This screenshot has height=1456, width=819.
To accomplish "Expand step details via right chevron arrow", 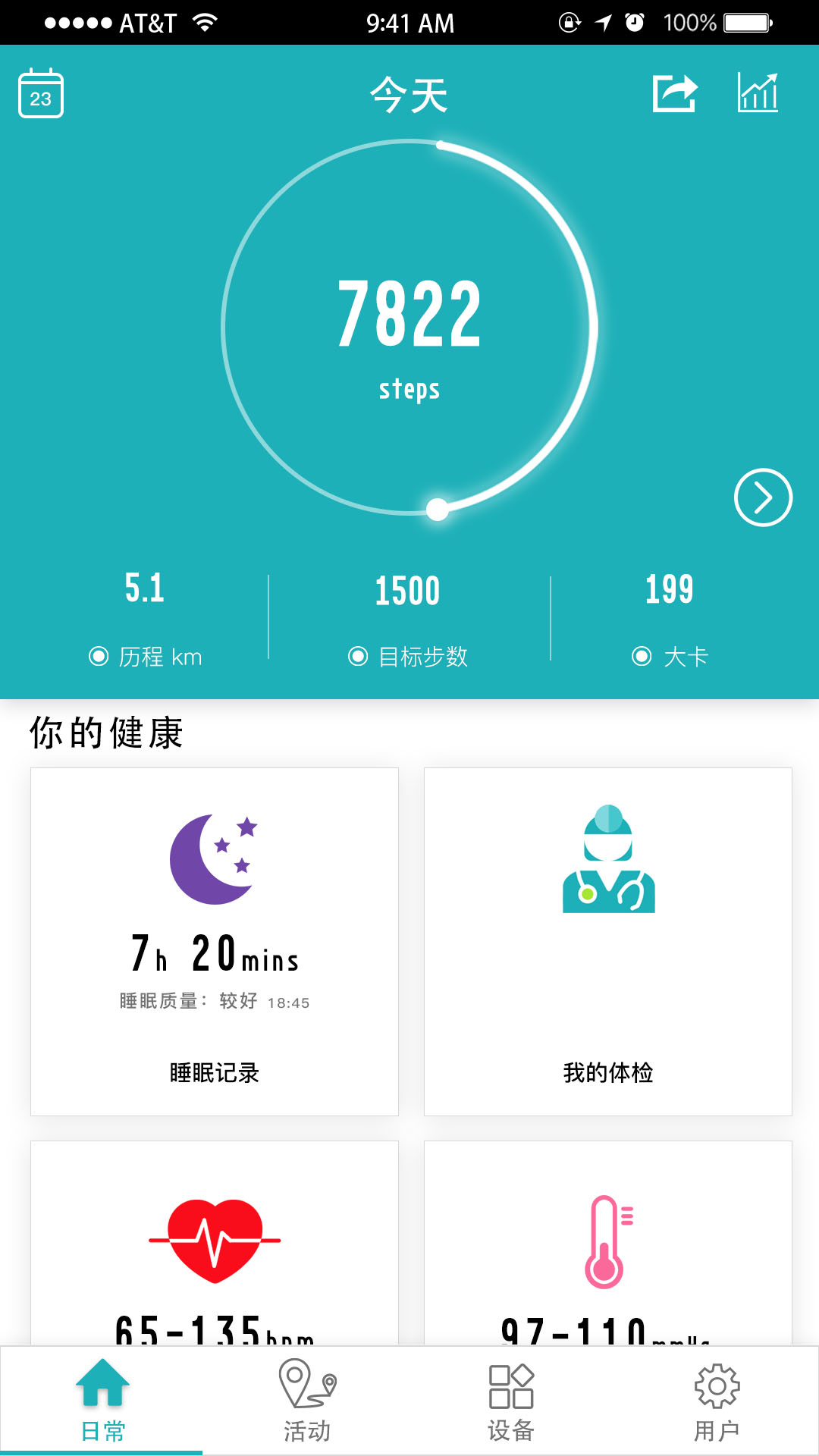I will coord(763,497).
